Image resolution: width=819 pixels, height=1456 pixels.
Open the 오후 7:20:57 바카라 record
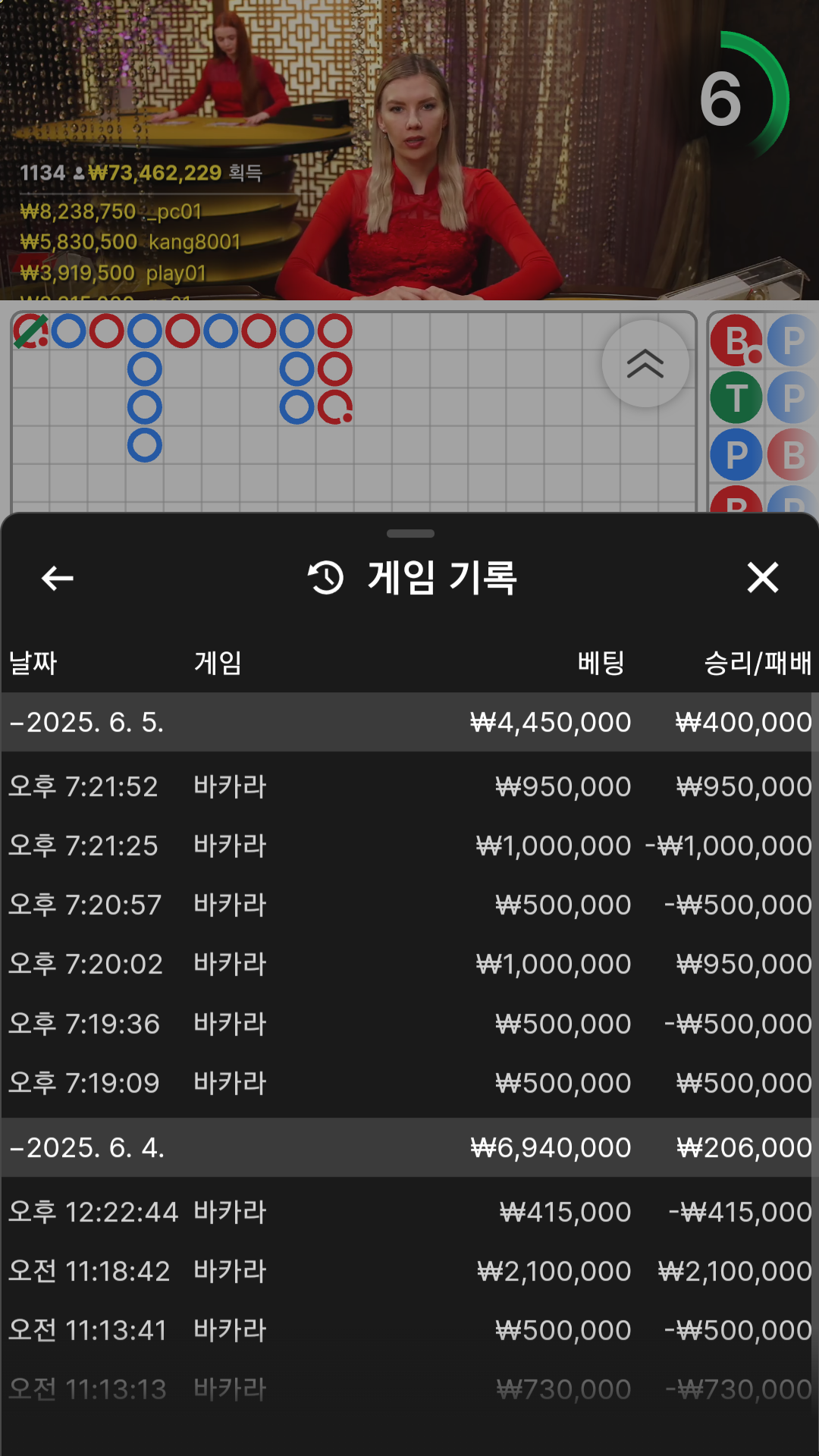(x=409, y=905)
